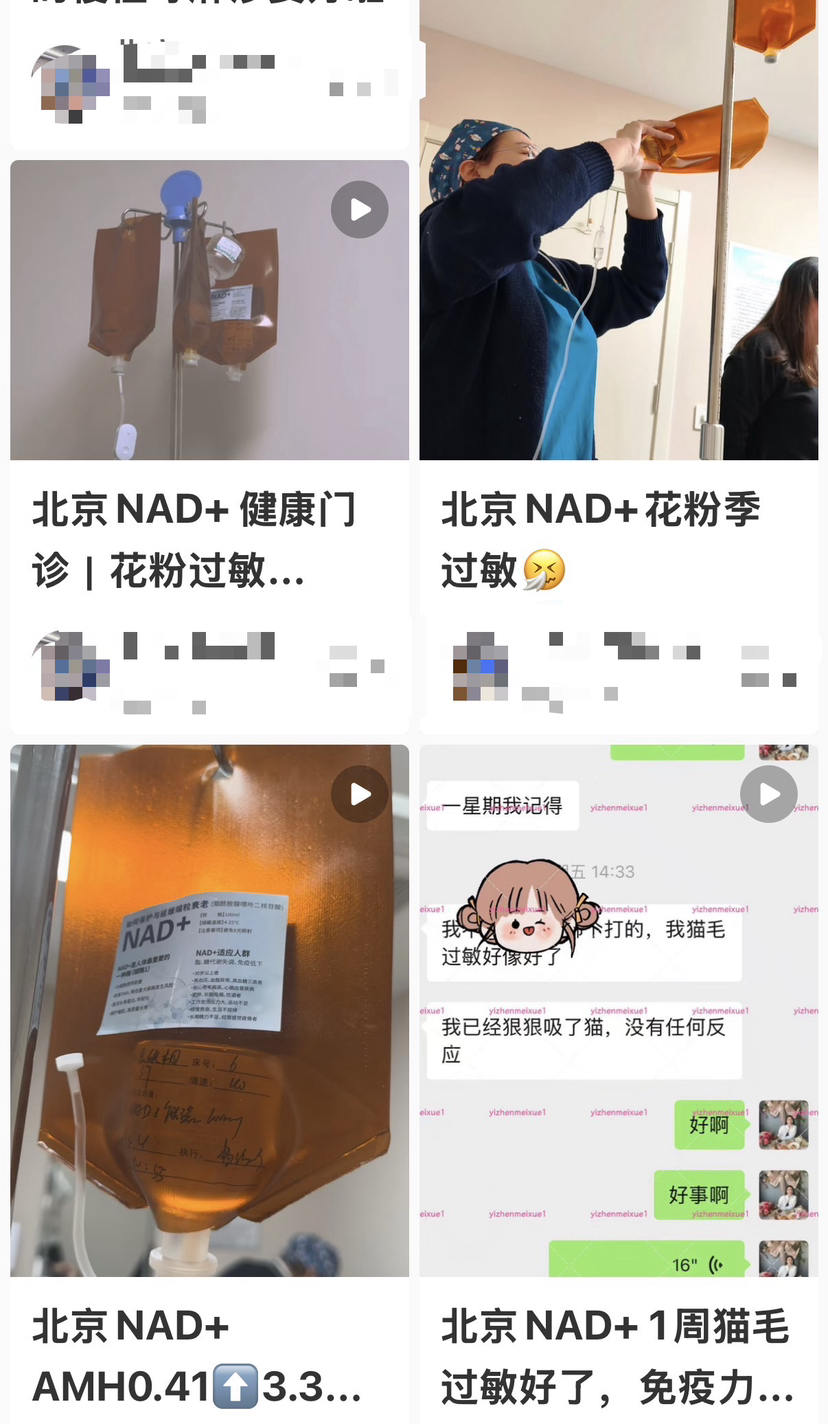Open author avatar under 健康门诊 花粉过敏 post

73,665
